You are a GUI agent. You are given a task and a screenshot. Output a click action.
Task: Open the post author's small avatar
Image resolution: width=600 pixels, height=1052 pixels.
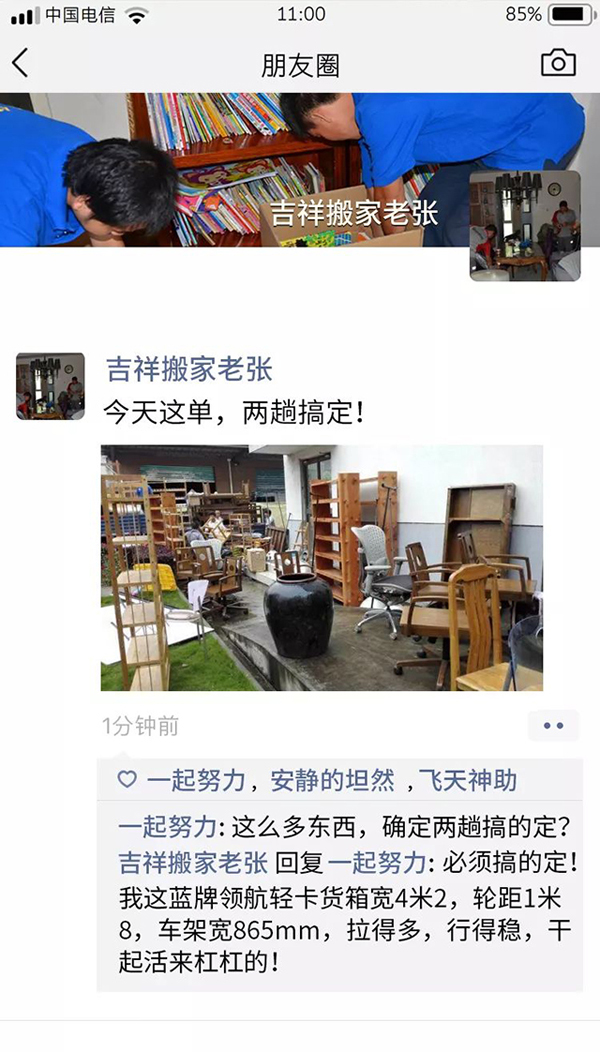(50, 386)
